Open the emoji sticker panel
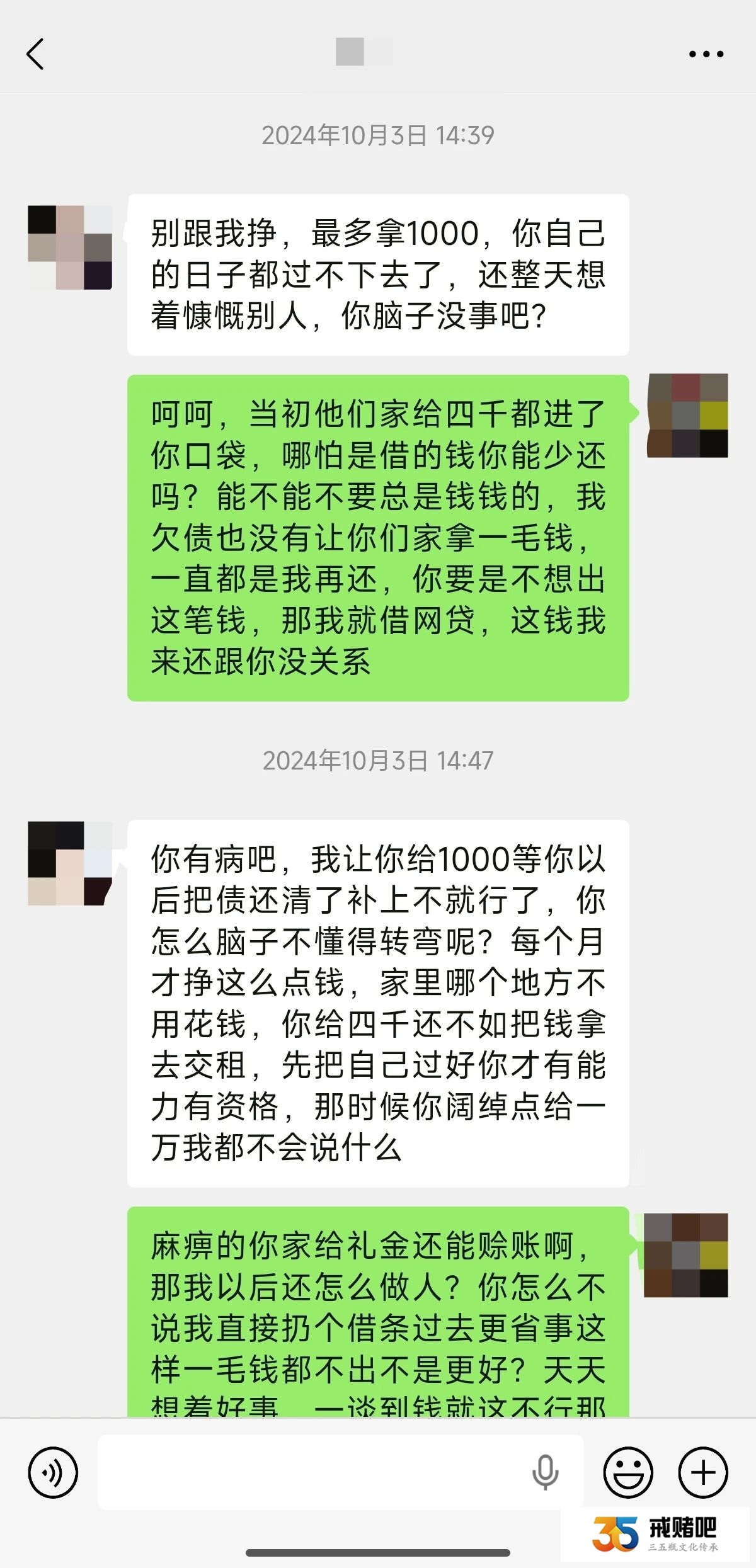 (627, 1472)
